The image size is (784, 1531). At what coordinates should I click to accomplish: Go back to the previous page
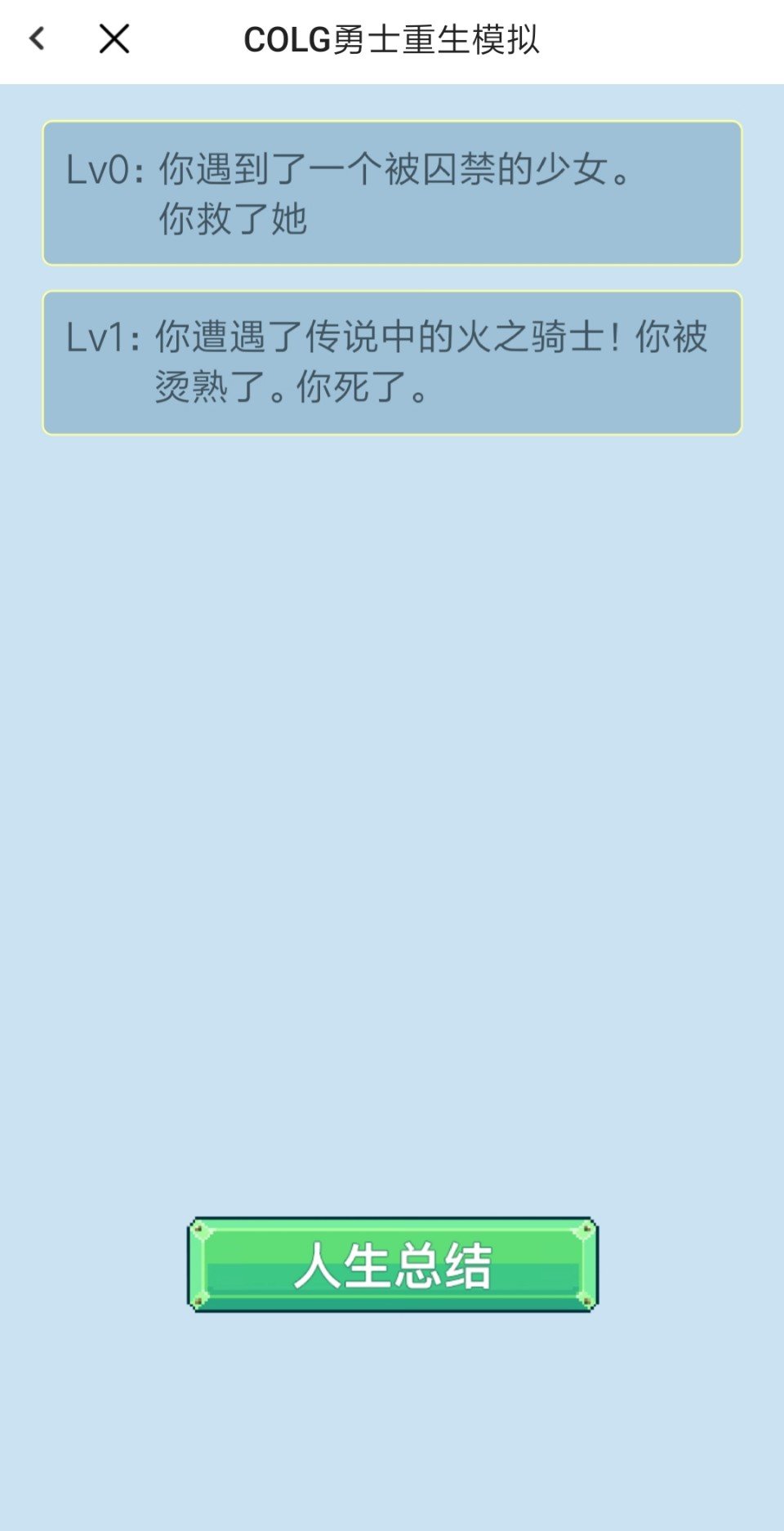[37, 38]
